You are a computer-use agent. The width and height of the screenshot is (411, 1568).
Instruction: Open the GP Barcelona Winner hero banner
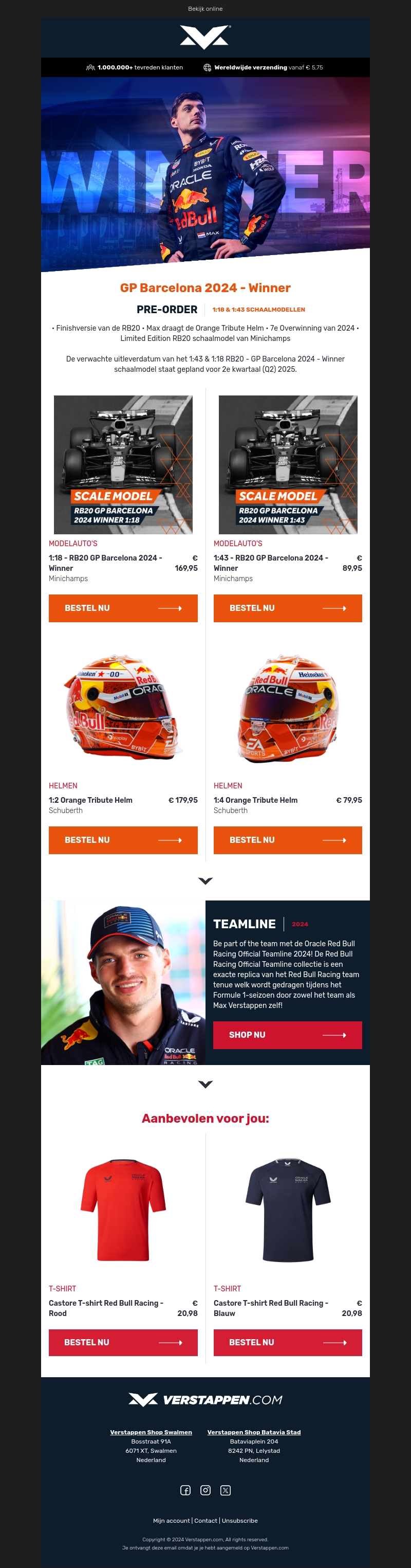205,173
